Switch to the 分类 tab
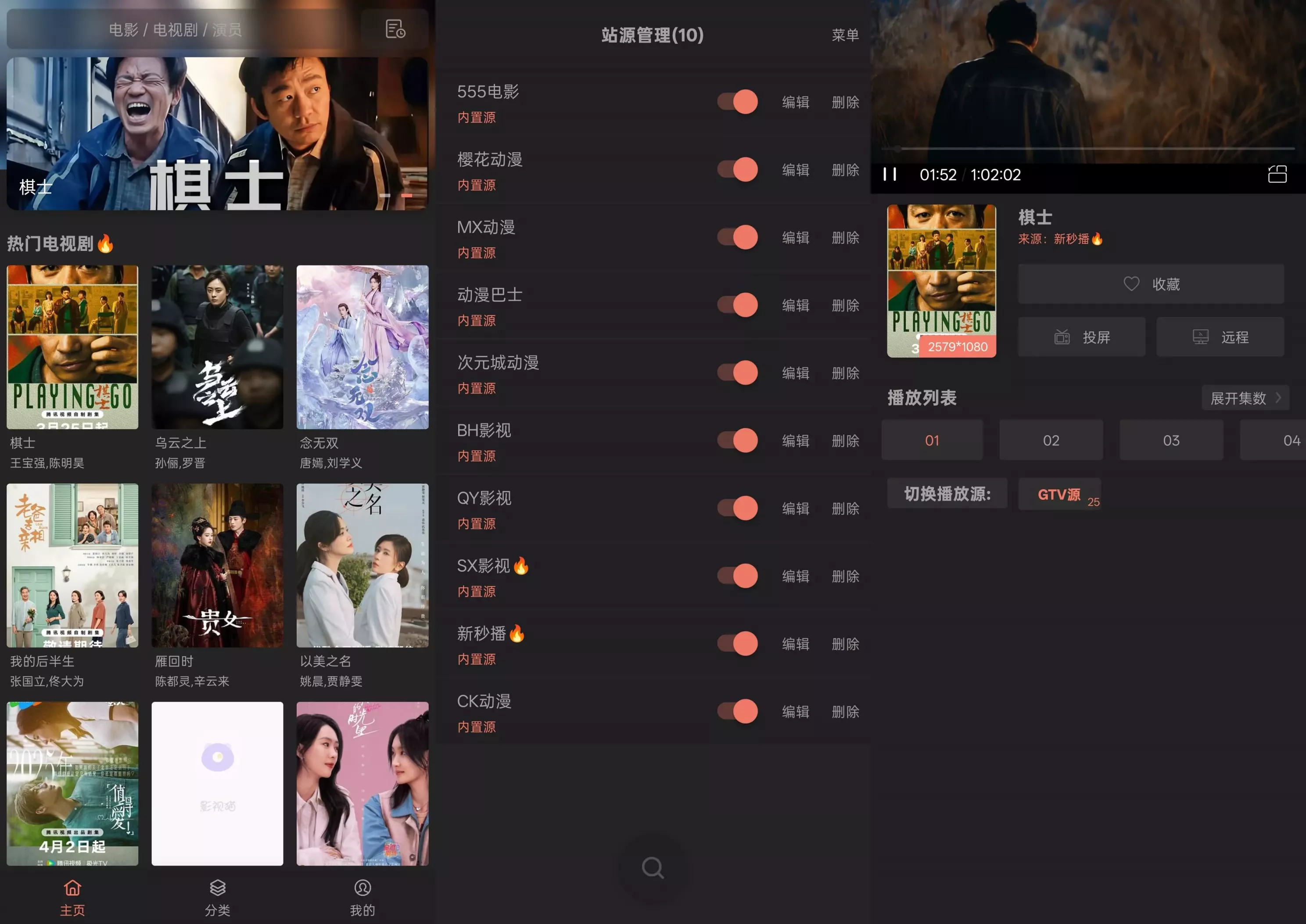The image size is (1306, 924). [217, 897]
